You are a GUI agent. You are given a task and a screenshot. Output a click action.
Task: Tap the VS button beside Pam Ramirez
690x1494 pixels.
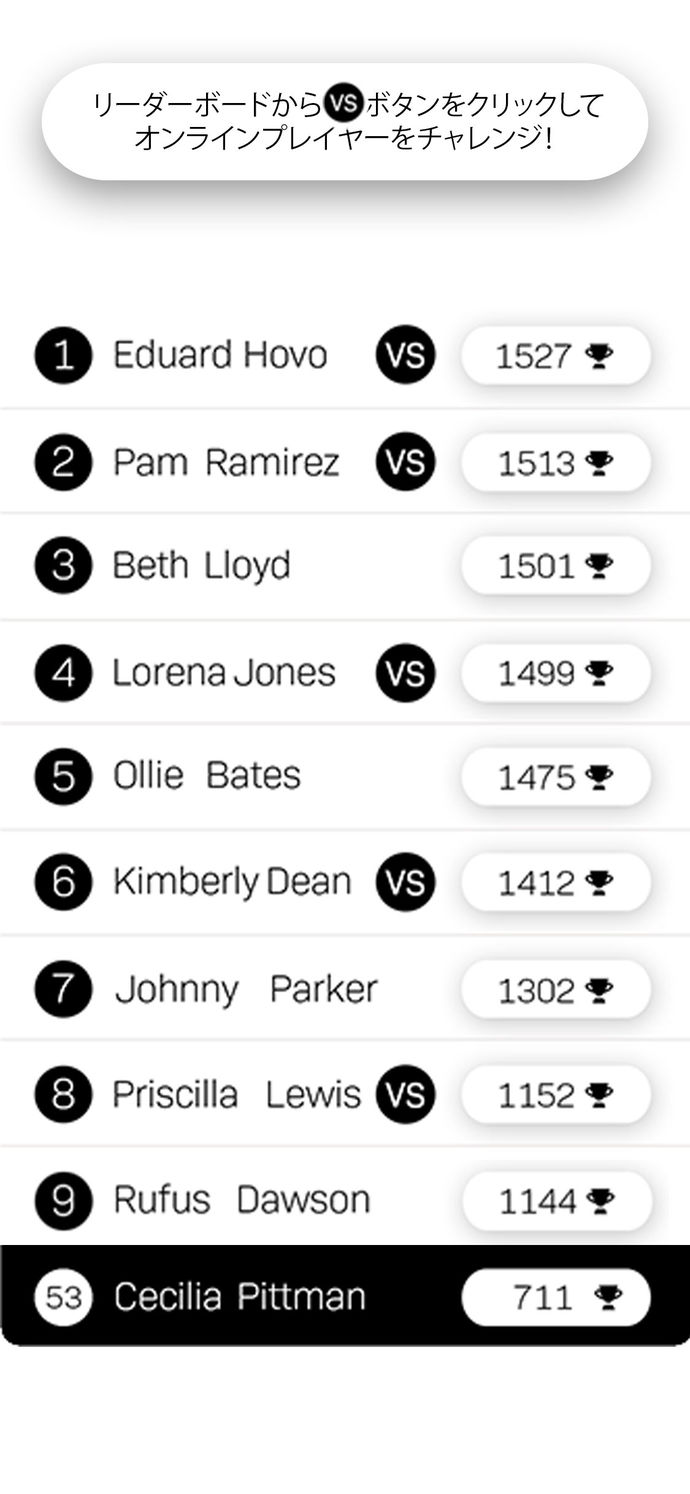coord(405,462)
